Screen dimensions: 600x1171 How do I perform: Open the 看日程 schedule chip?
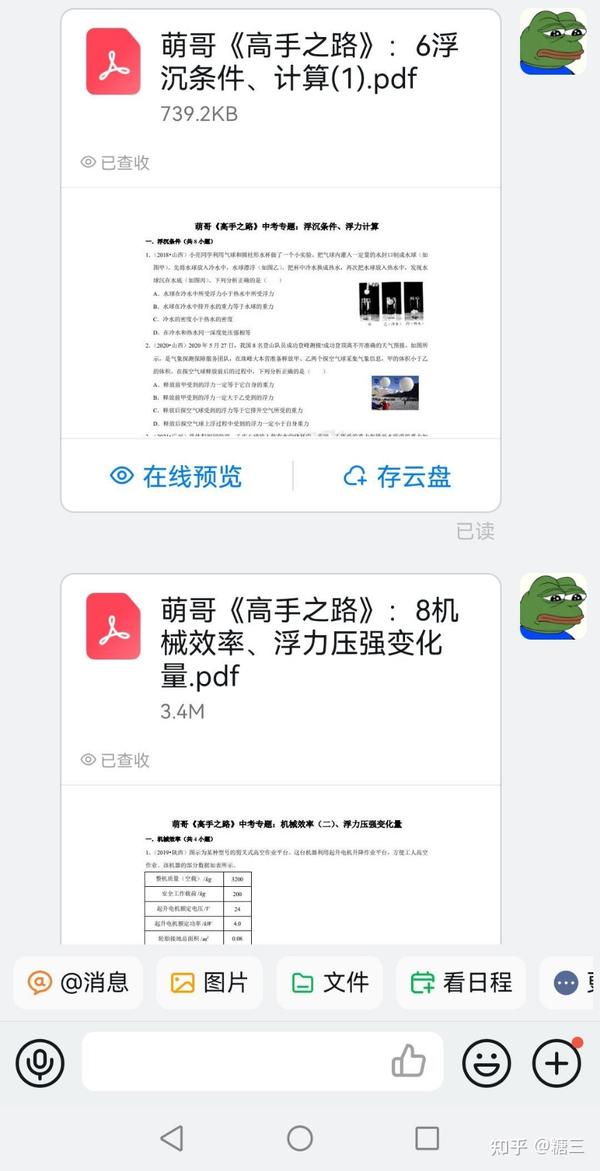461,983
